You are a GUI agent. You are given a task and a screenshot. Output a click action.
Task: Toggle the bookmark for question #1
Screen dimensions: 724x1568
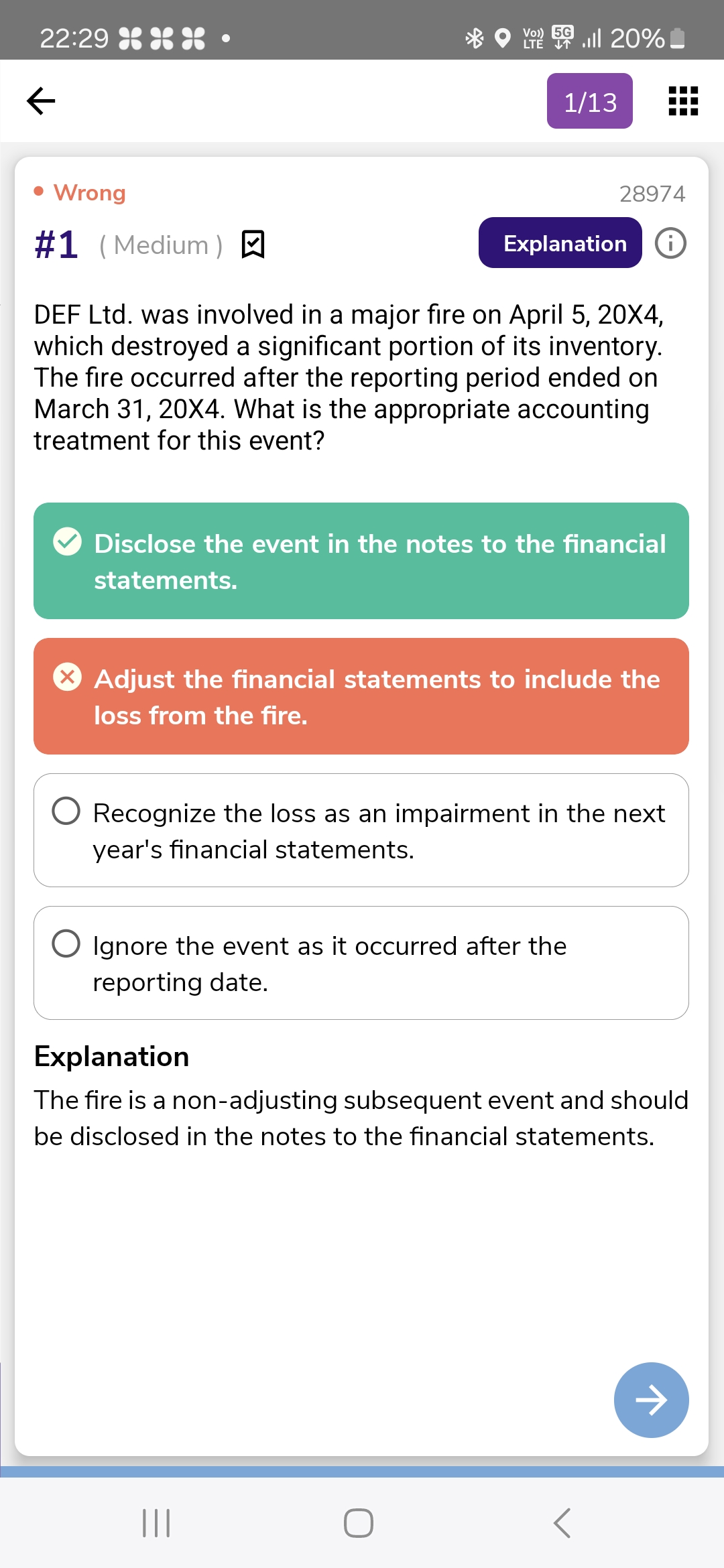click(x=253, y=245)
